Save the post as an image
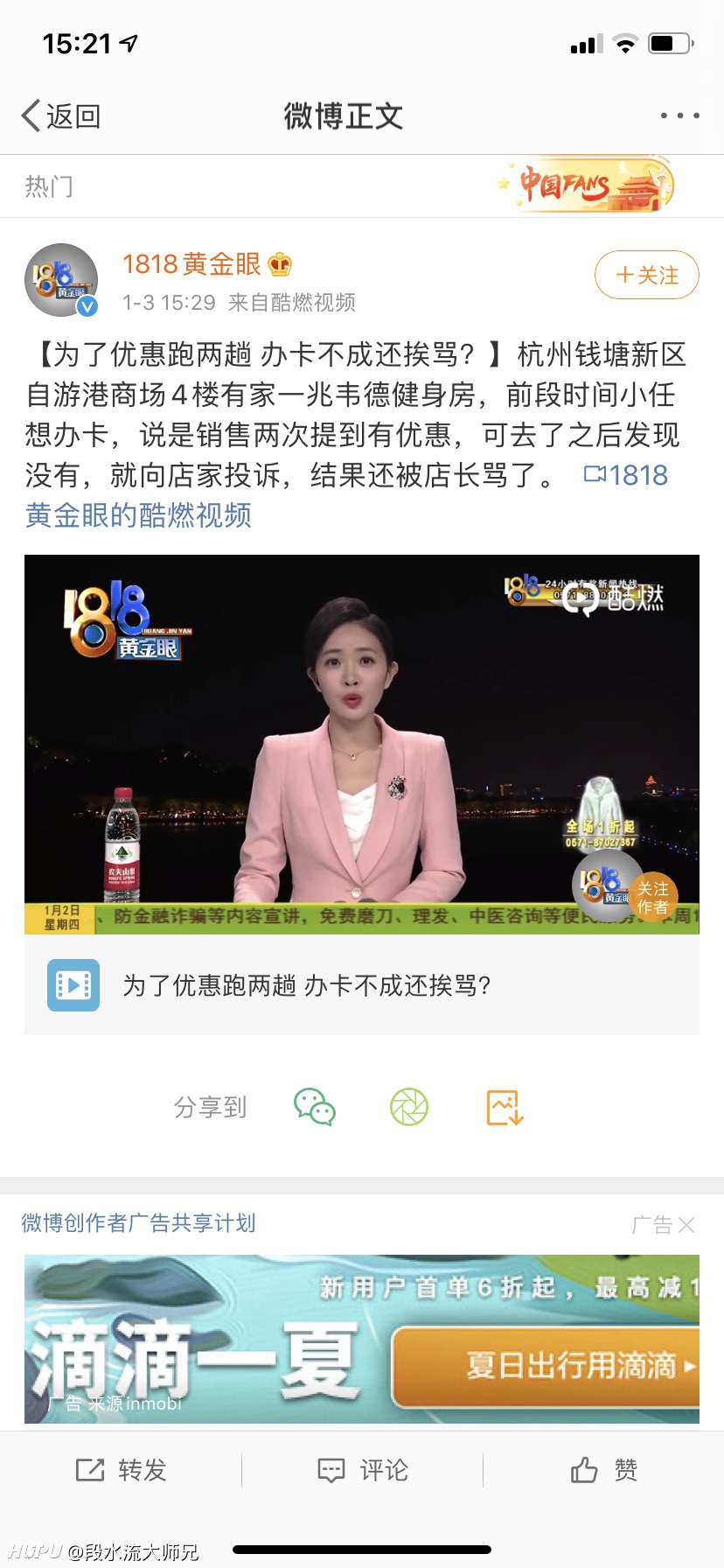Image resolution: width=724 pixels, height=1568 pixels. tap(505, 1107)
